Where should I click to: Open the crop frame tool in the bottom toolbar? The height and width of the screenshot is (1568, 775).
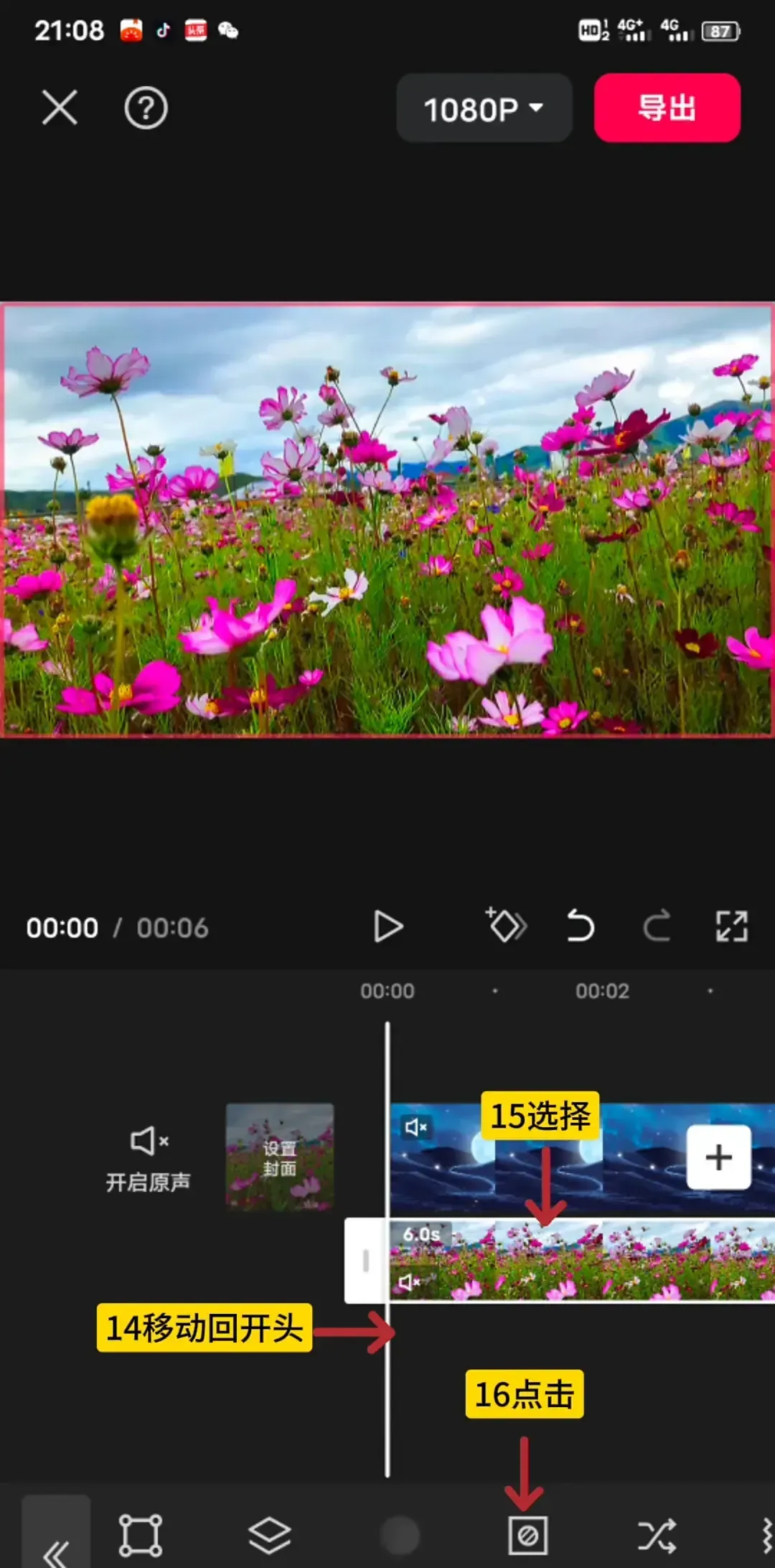pos(141,1535)
